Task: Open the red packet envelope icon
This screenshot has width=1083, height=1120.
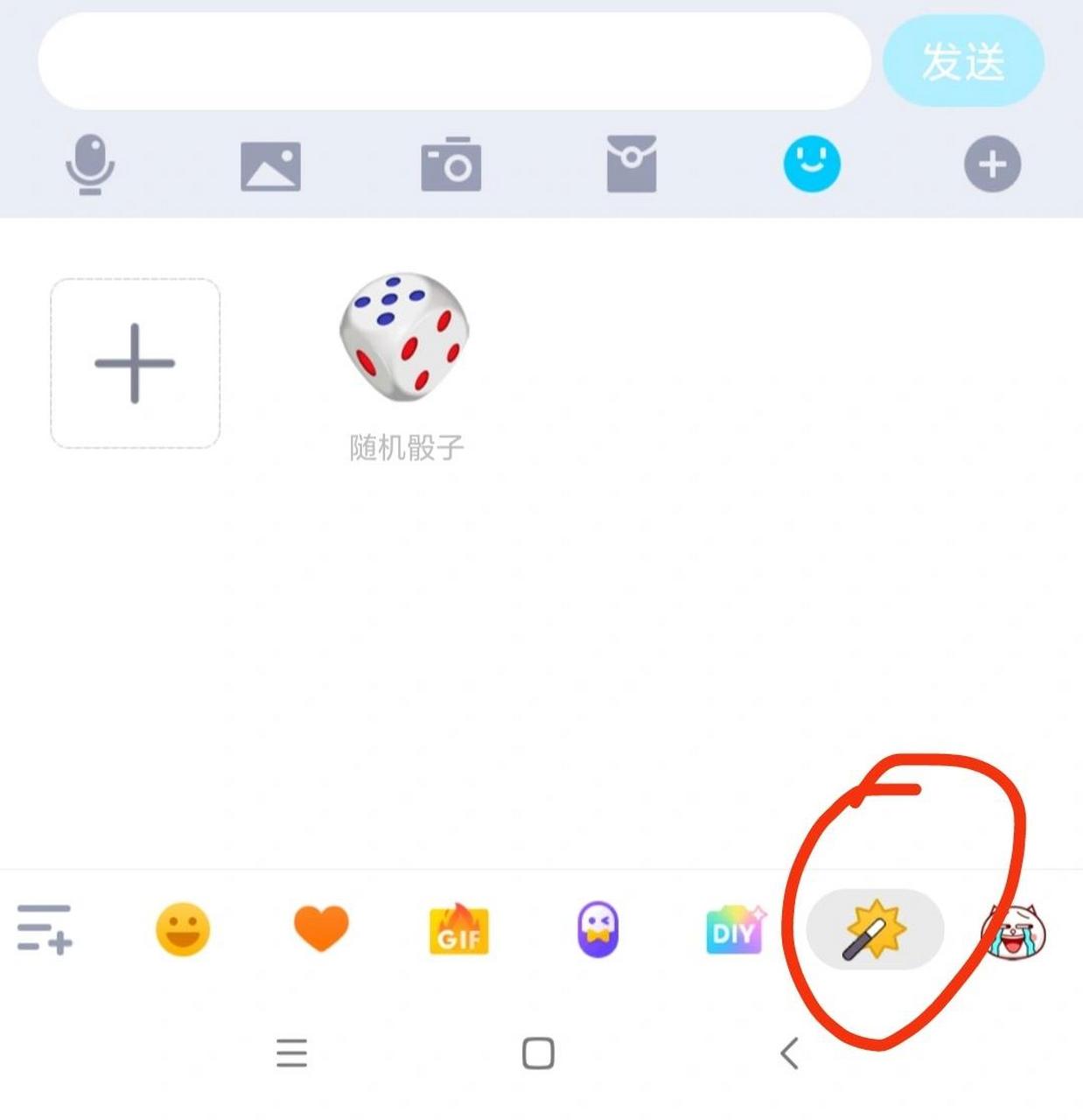Action: (x=632, y=163)
